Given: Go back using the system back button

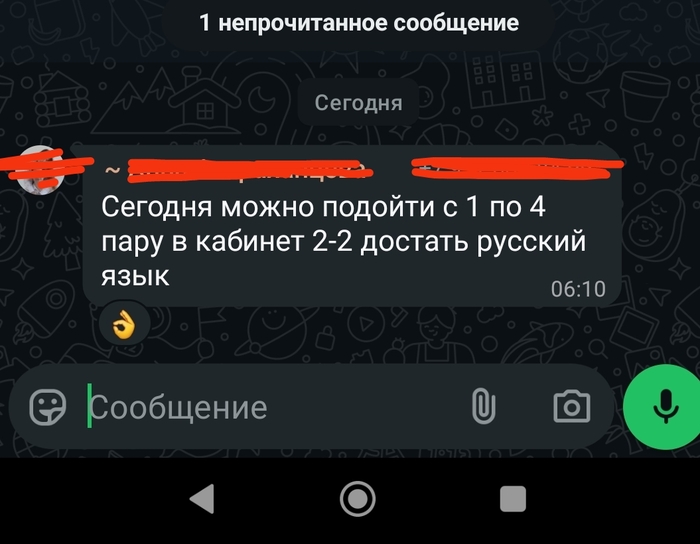Looking at the screenshot, I should (201, 498).
